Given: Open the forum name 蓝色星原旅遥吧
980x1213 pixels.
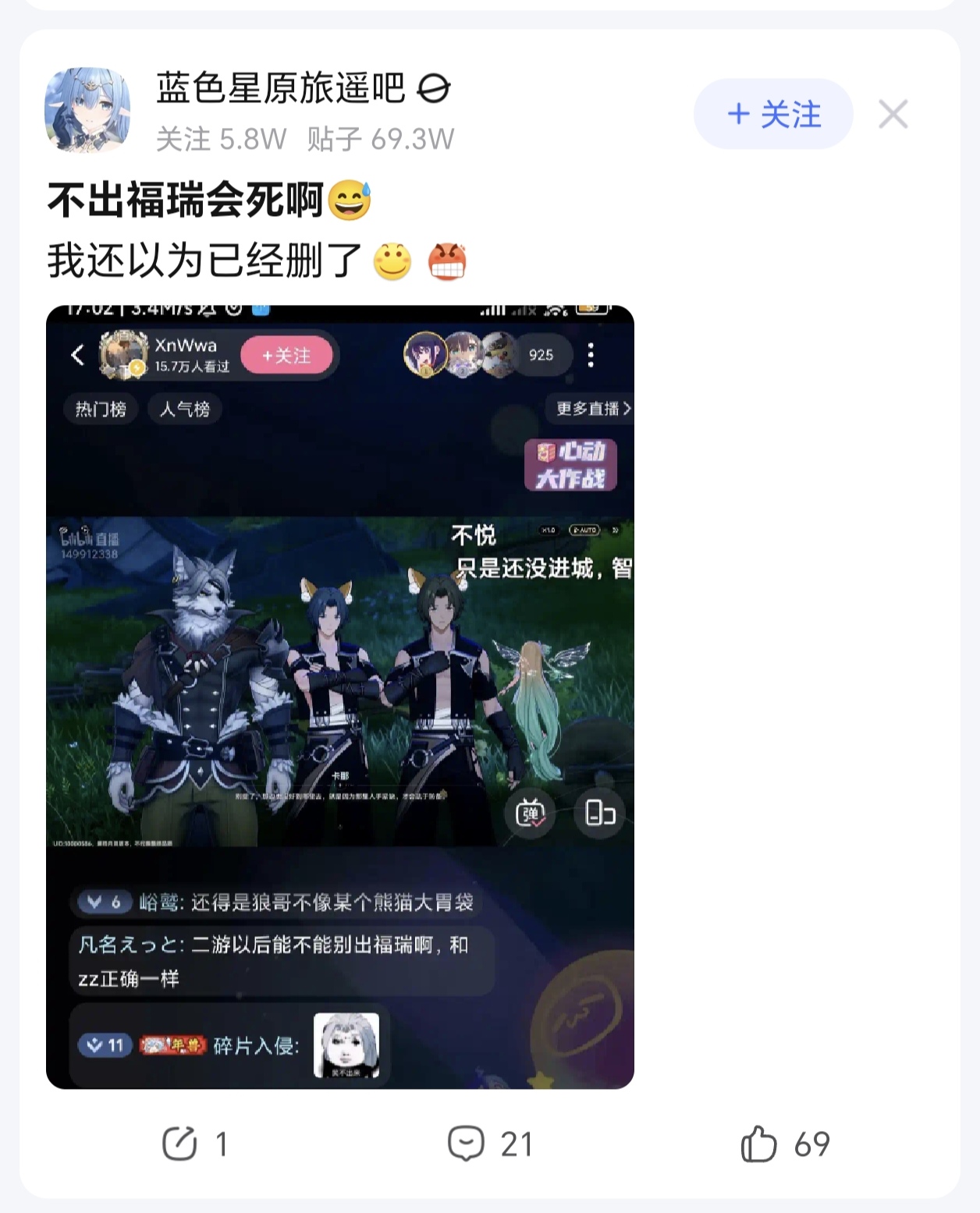Looking at the screenshot, I should pos(280,88).
